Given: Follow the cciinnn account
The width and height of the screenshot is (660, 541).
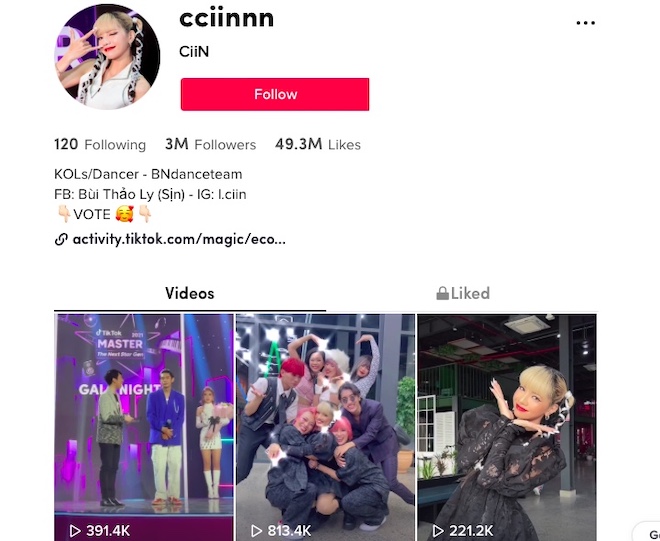Looking at the screenshot, I should tap(275, 94).
